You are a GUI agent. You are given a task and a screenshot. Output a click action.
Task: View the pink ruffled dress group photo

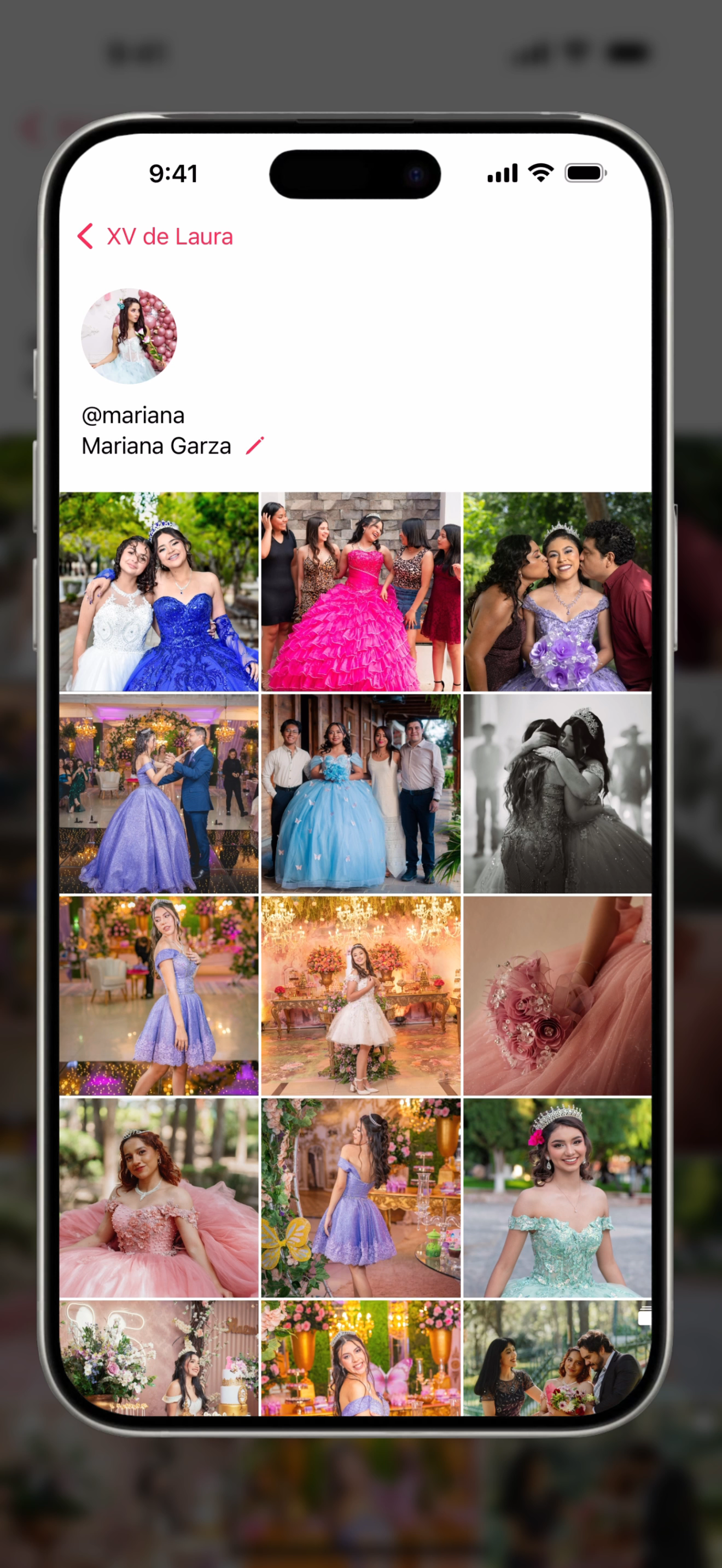coord(360,591)
